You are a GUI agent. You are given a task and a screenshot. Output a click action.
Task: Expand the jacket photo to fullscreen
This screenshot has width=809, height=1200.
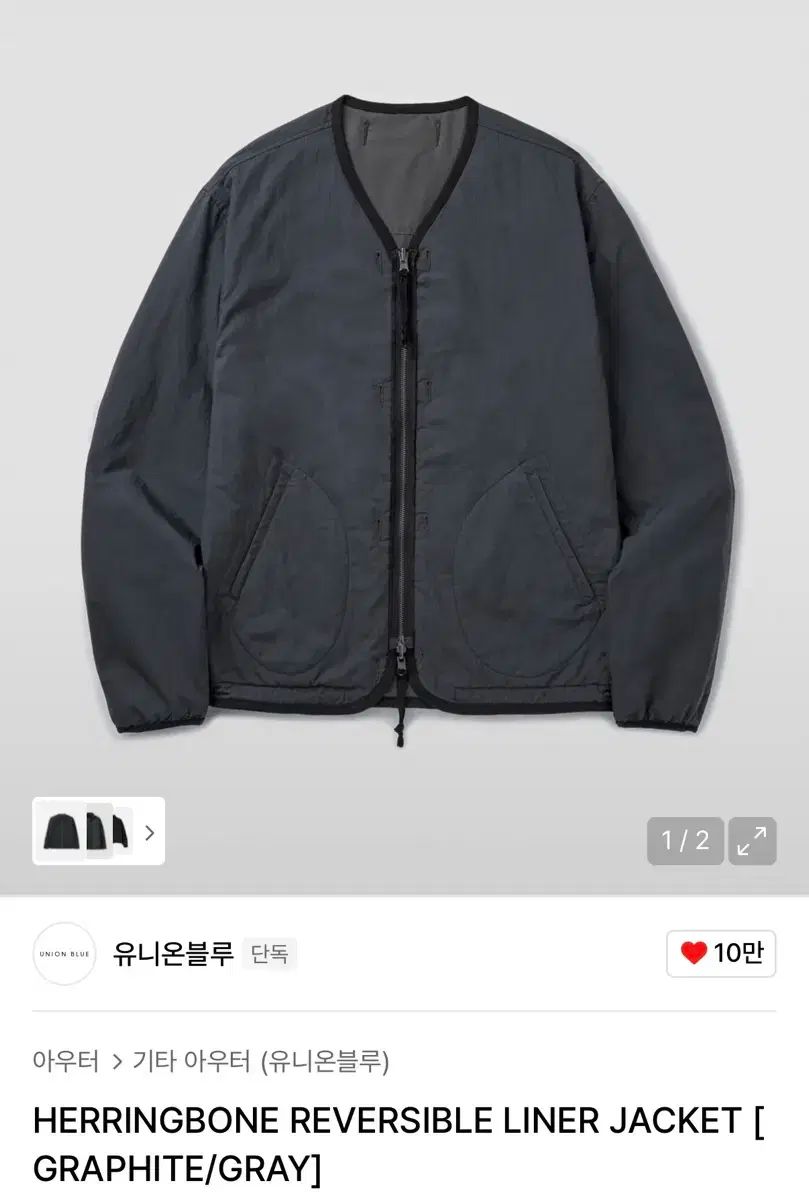pyautogui.click(x=752, y=841)
